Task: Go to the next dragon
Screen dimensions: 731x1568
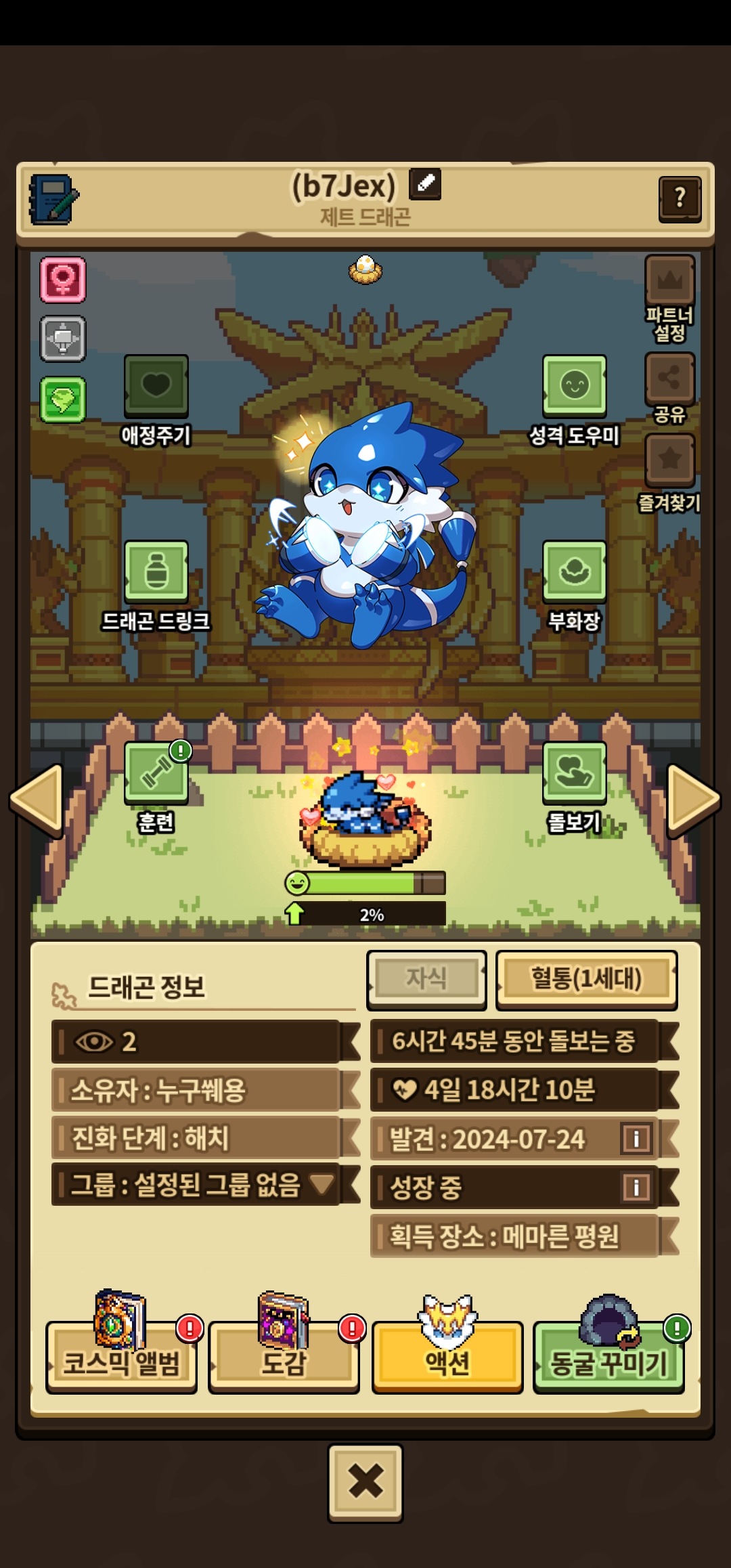Action: point(692,801)
